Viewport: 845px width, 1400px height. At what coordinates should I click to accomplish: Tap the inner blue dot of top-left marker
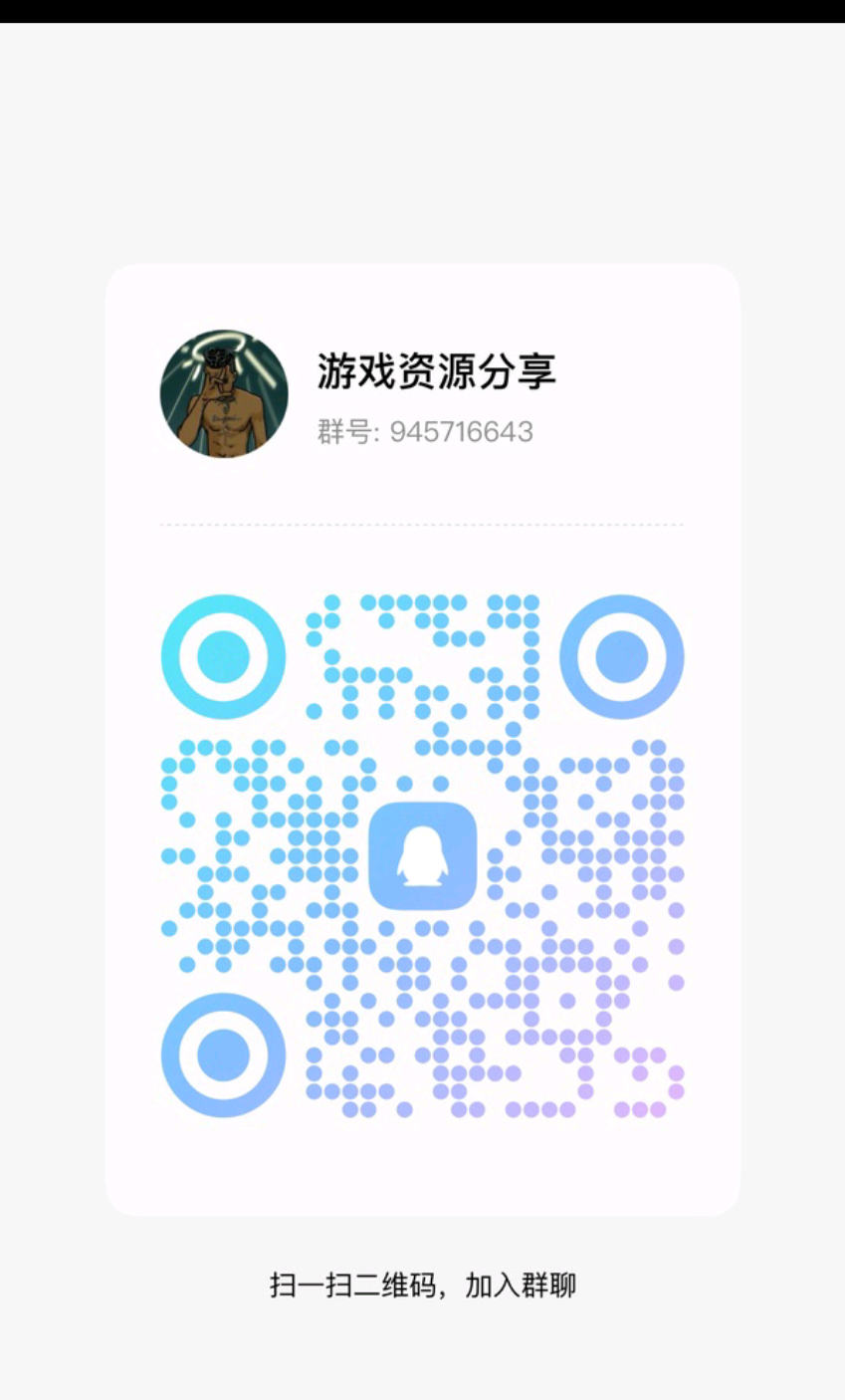[222, 655]
